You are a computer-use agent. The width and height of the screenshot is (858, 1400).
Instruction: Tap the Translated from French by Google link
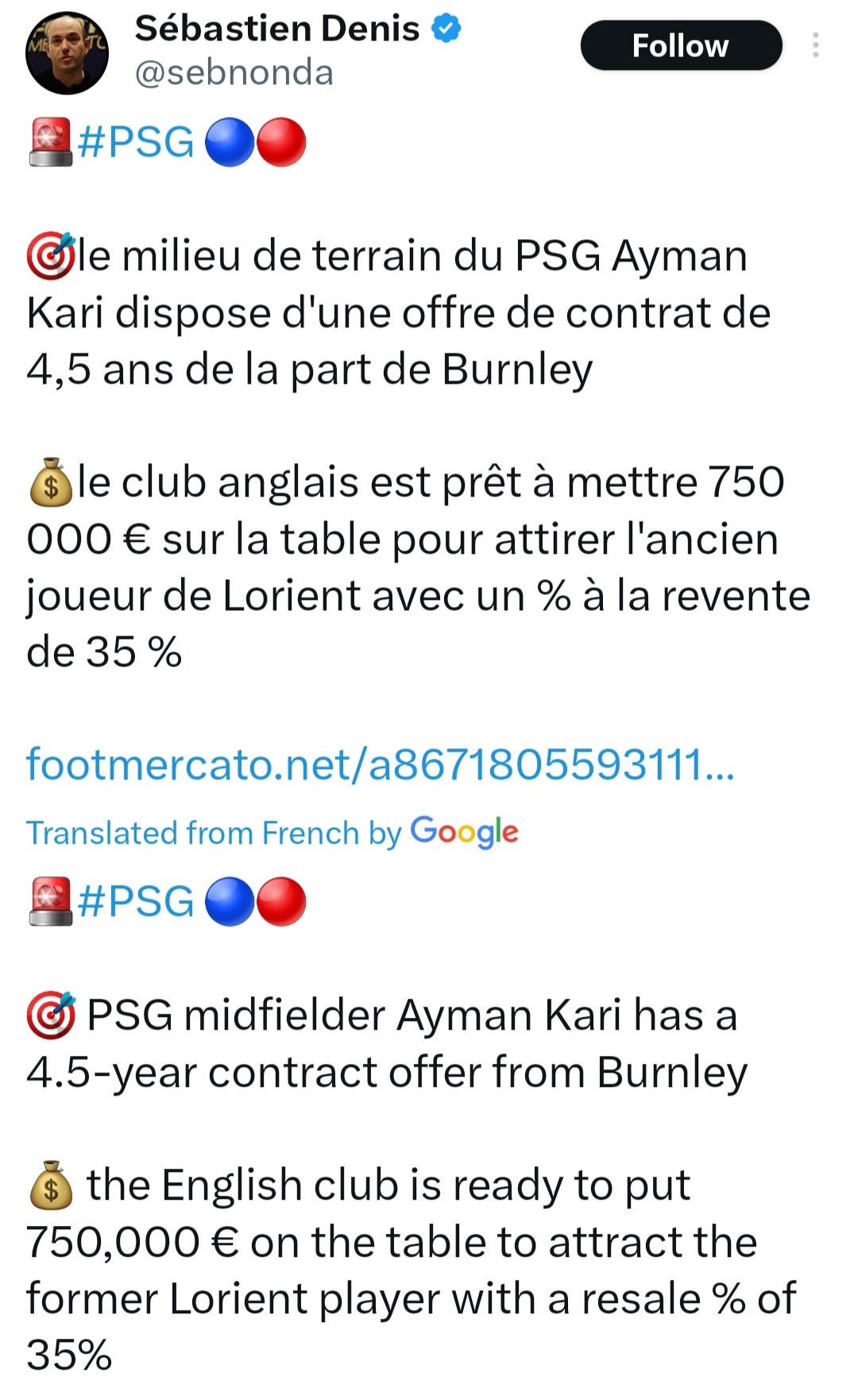tap(272, 833)
